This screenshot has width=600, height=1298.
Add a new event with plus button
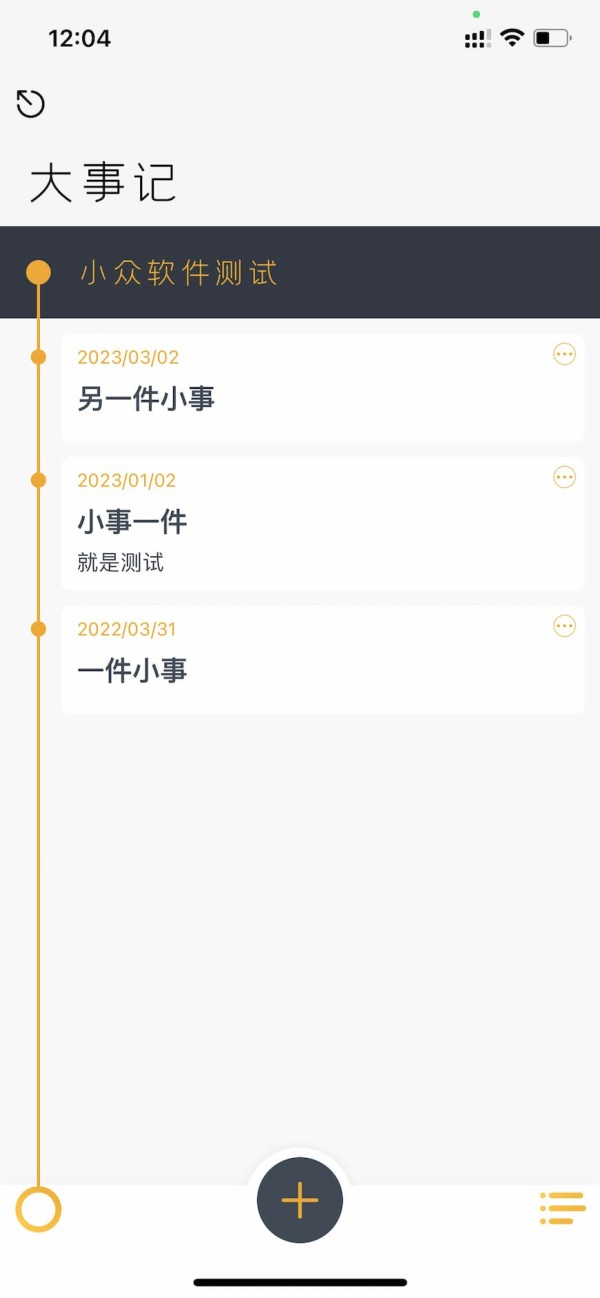tap(300, 1200)
